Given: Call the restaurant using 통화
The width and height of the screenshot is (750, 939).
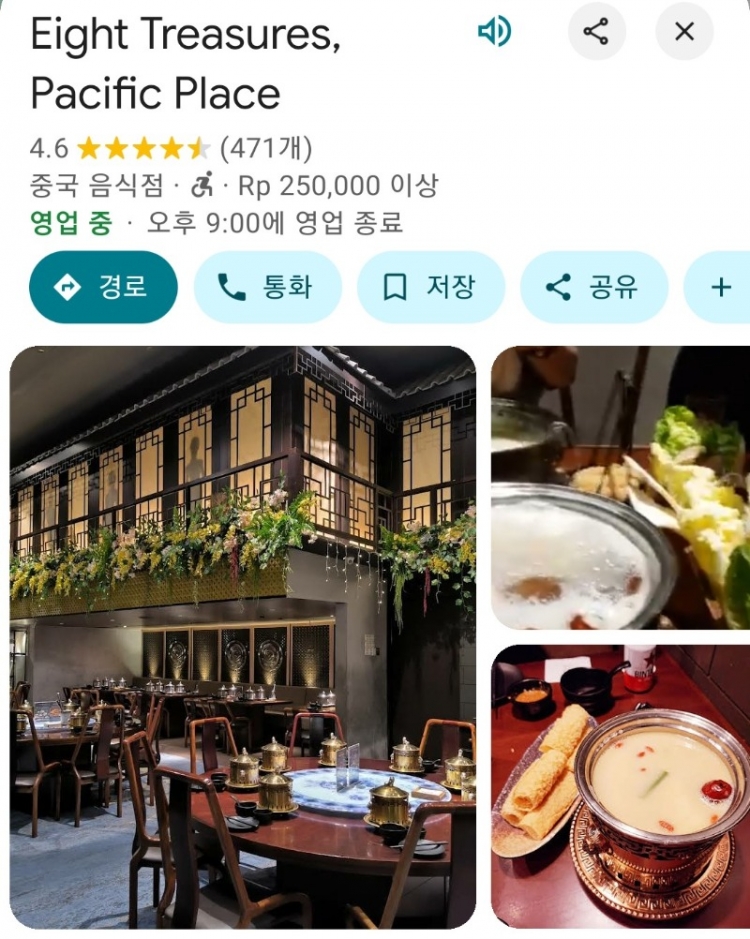Looking at the screenshot, I should [x=265, y=287].
